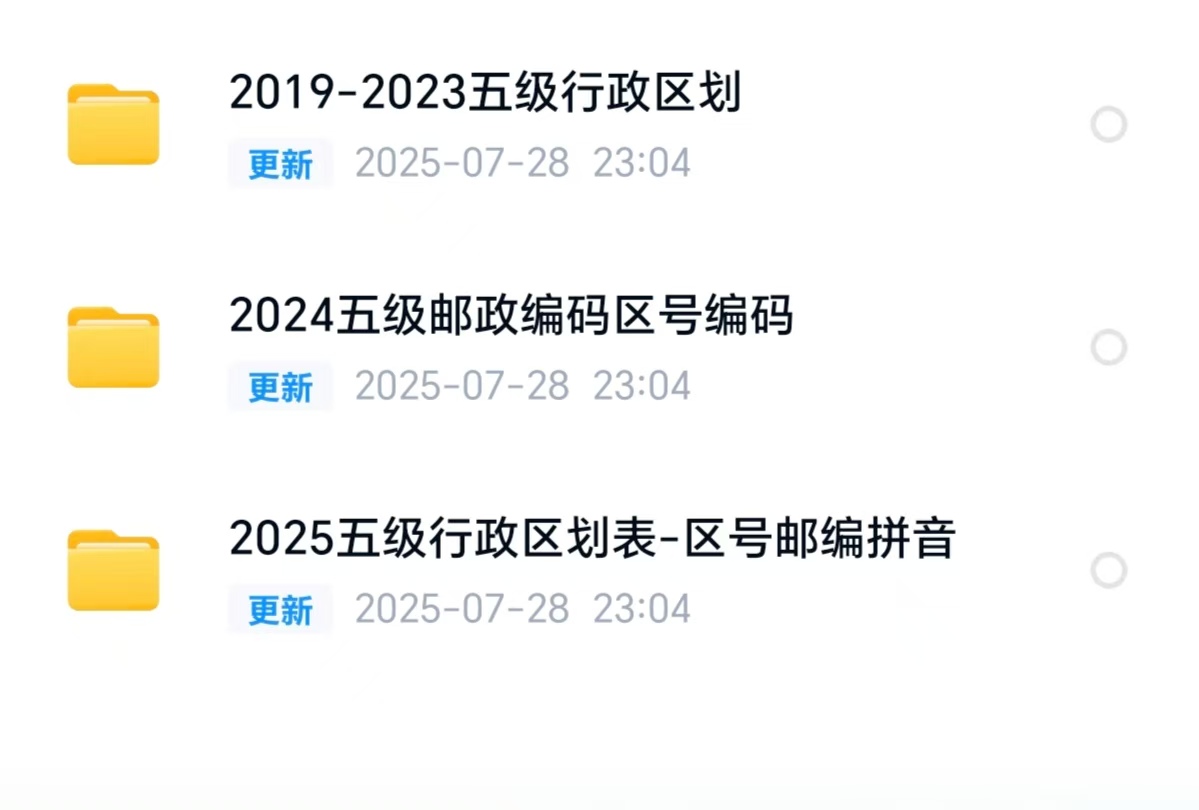The height and width of the screenshot is (810, 1199).
Task: Open the 2019-2023五级行政区划 folder
Action: click(484, 95)
